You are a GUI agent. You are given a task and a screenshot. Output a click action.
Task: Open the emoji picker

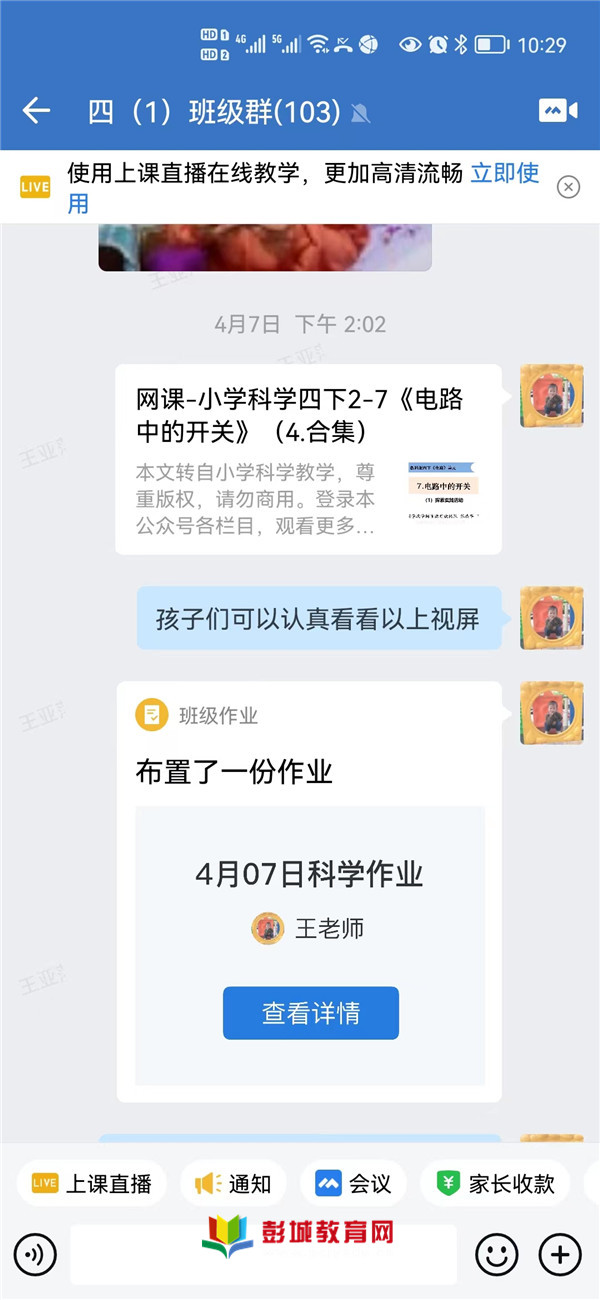[x=497, y=1254]
